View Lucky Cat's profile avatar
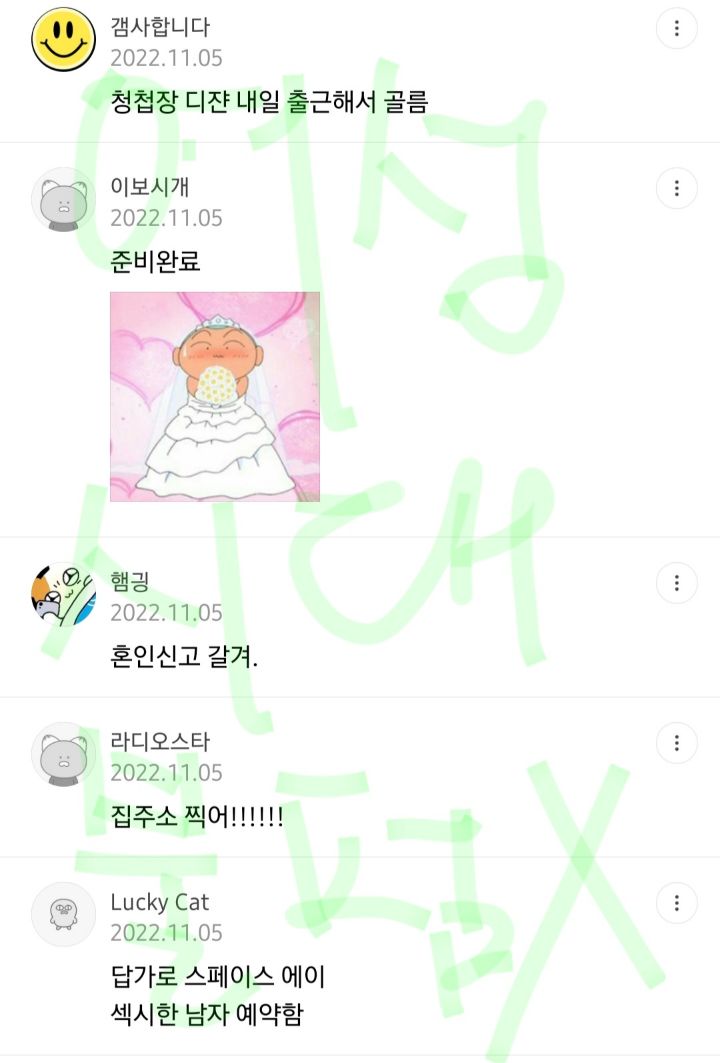Viewport: 720px width, 1063px height. [x=64, y=915]
